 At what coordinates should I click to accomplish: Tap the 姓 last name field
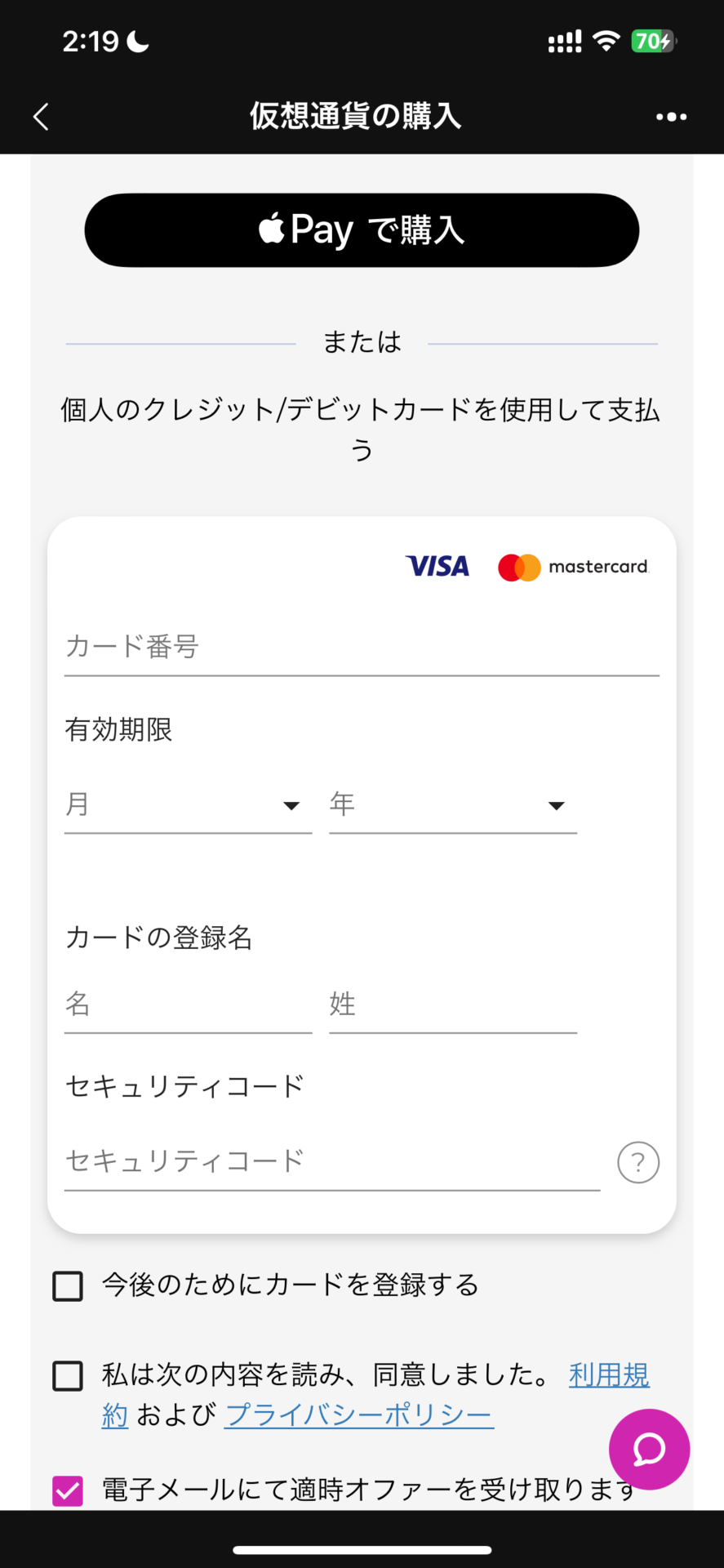453,1004
